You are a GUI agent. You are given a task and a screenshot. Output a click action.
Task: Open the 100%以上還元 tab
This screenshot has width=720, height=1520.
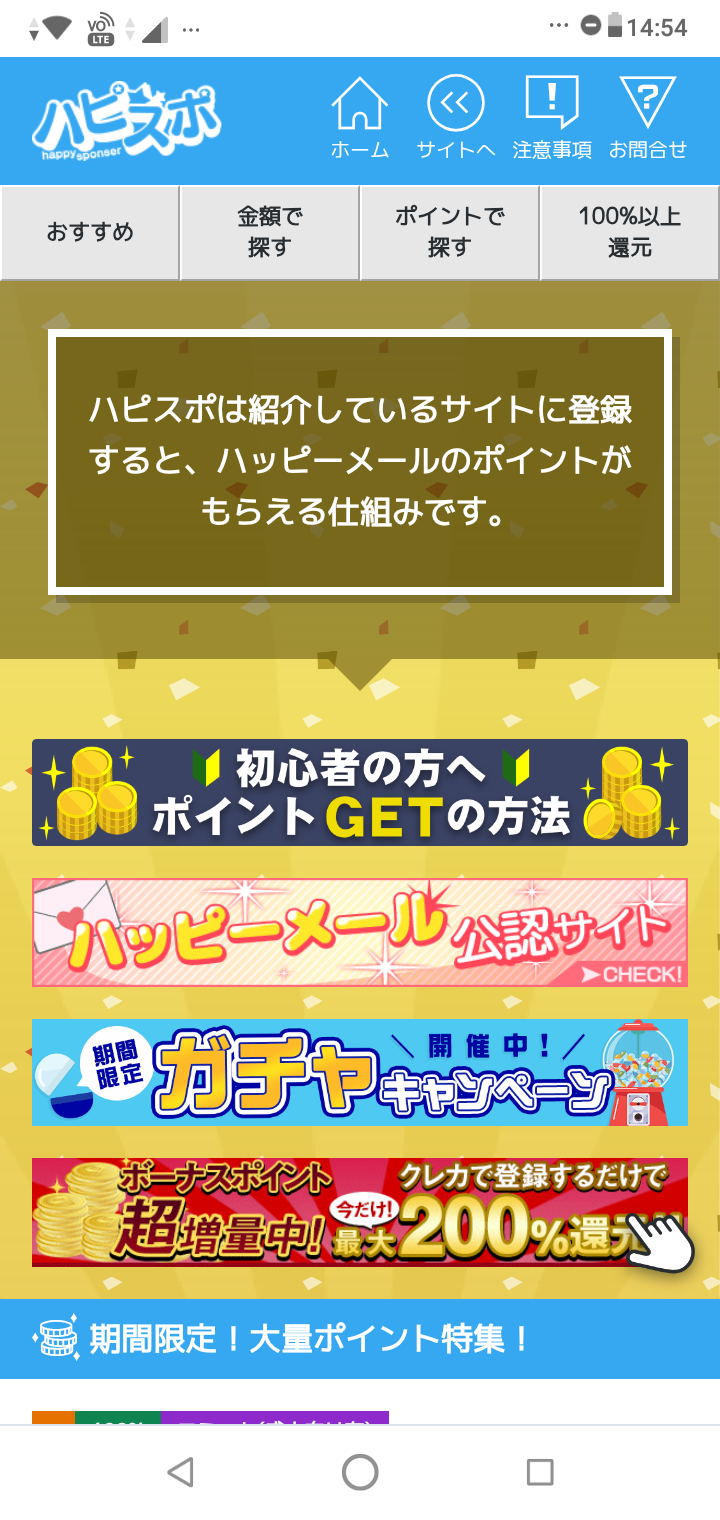(630, 233)
